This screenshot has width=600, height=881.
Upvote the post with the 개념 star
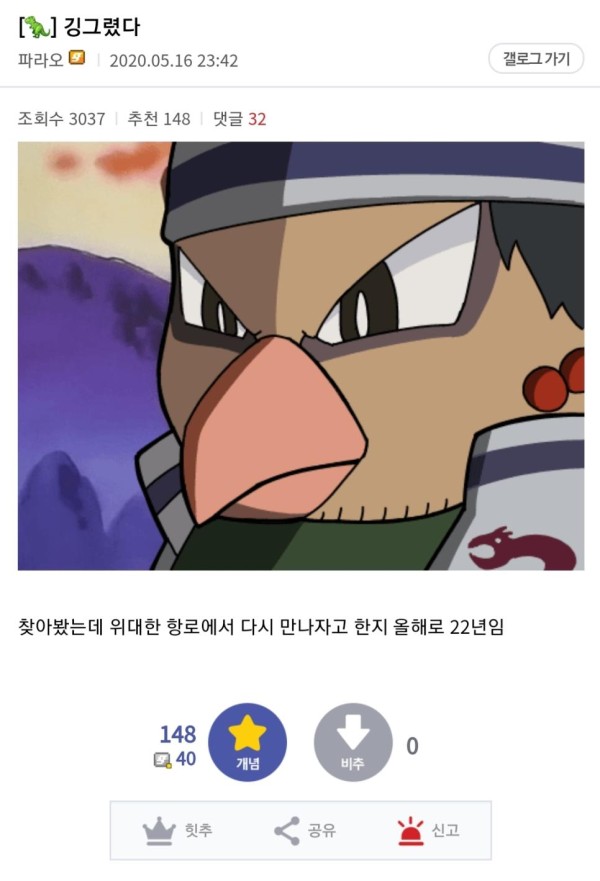(x=247, y=743)
